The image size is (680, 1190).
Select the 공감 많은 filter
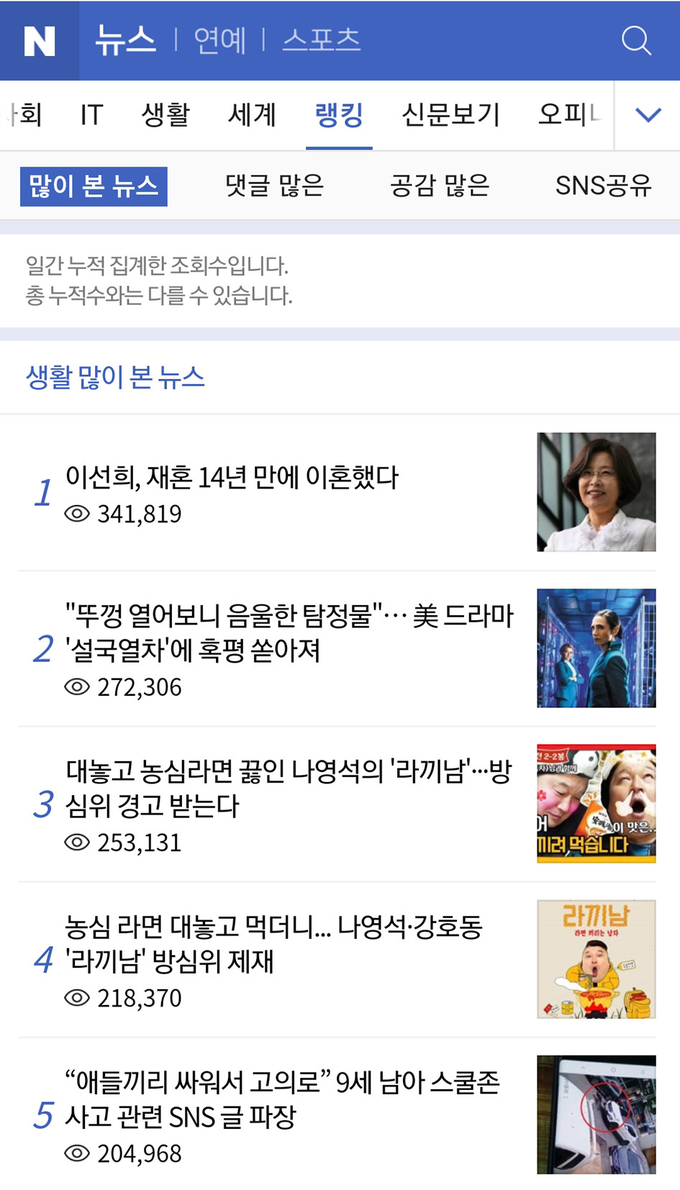tap(440, 185)
